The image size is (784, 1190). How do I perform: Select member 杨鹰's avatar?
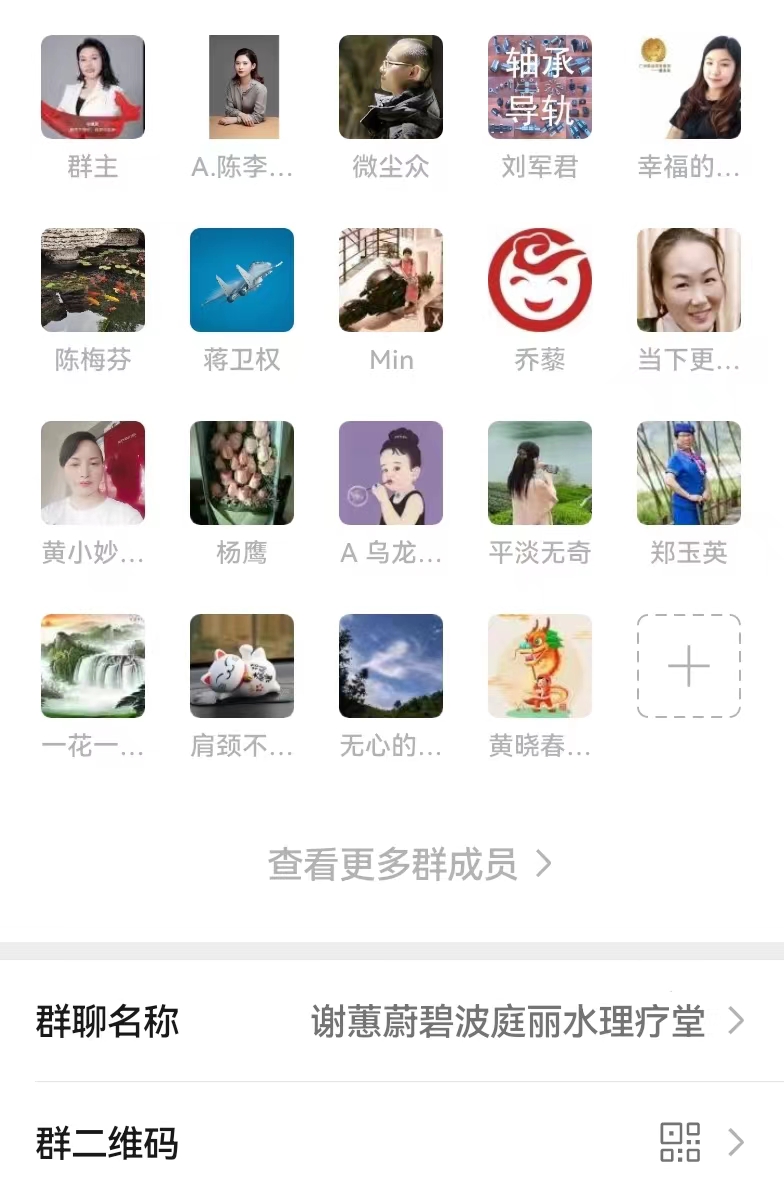point(242,473)
